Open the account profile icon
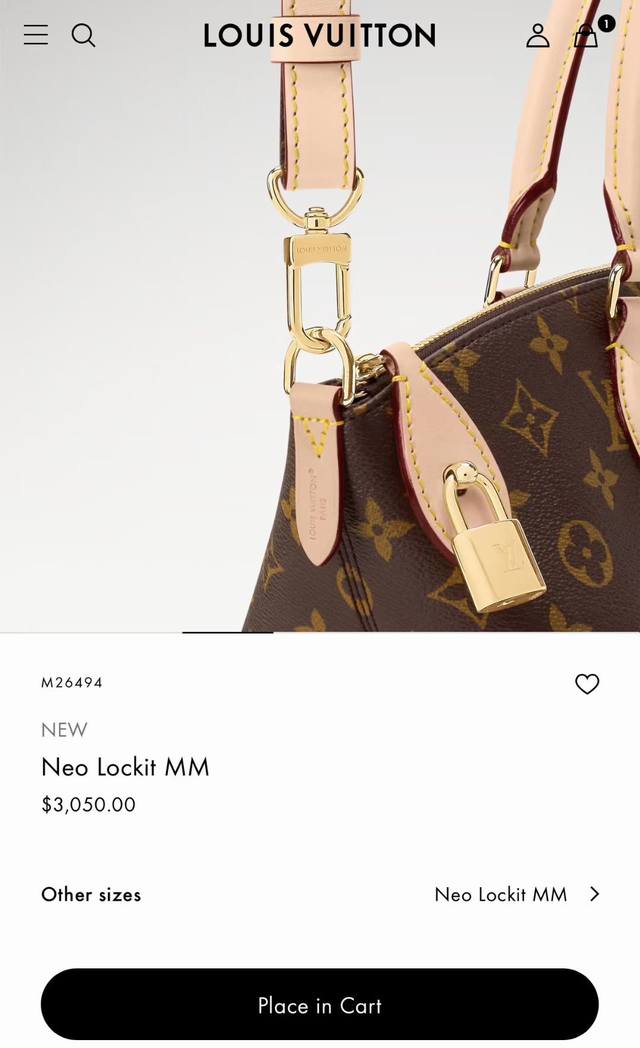This screenshot has height=1048, width=640. click(x=538, y=36)
